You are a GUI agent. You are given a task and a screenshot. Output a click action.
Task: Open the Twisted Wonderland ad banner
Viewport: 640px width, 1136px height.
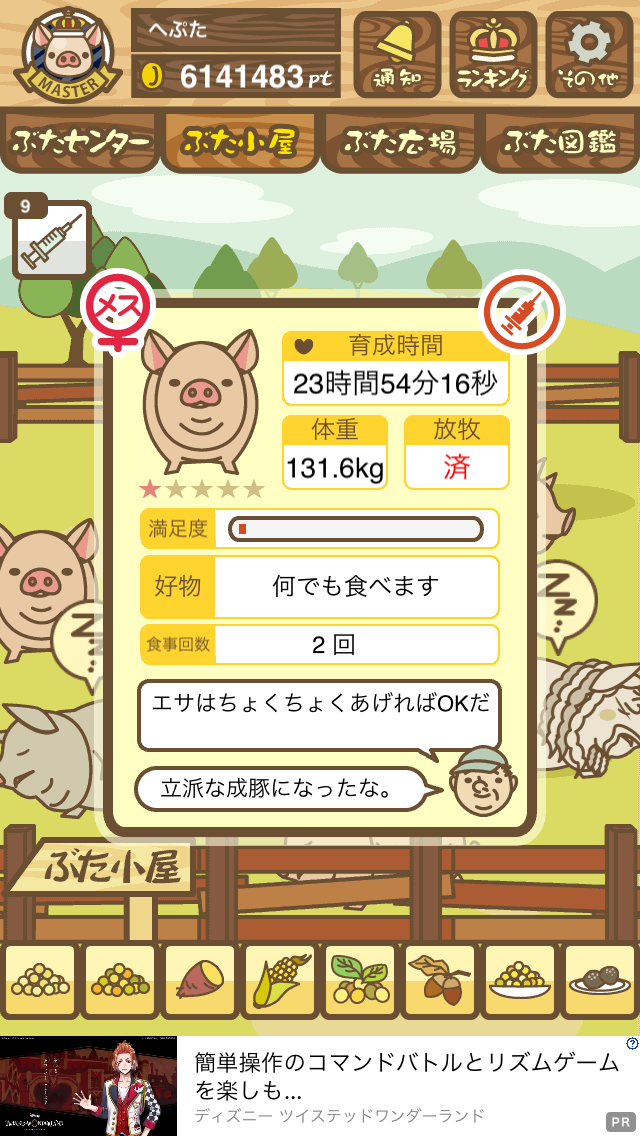(320, 1085)
